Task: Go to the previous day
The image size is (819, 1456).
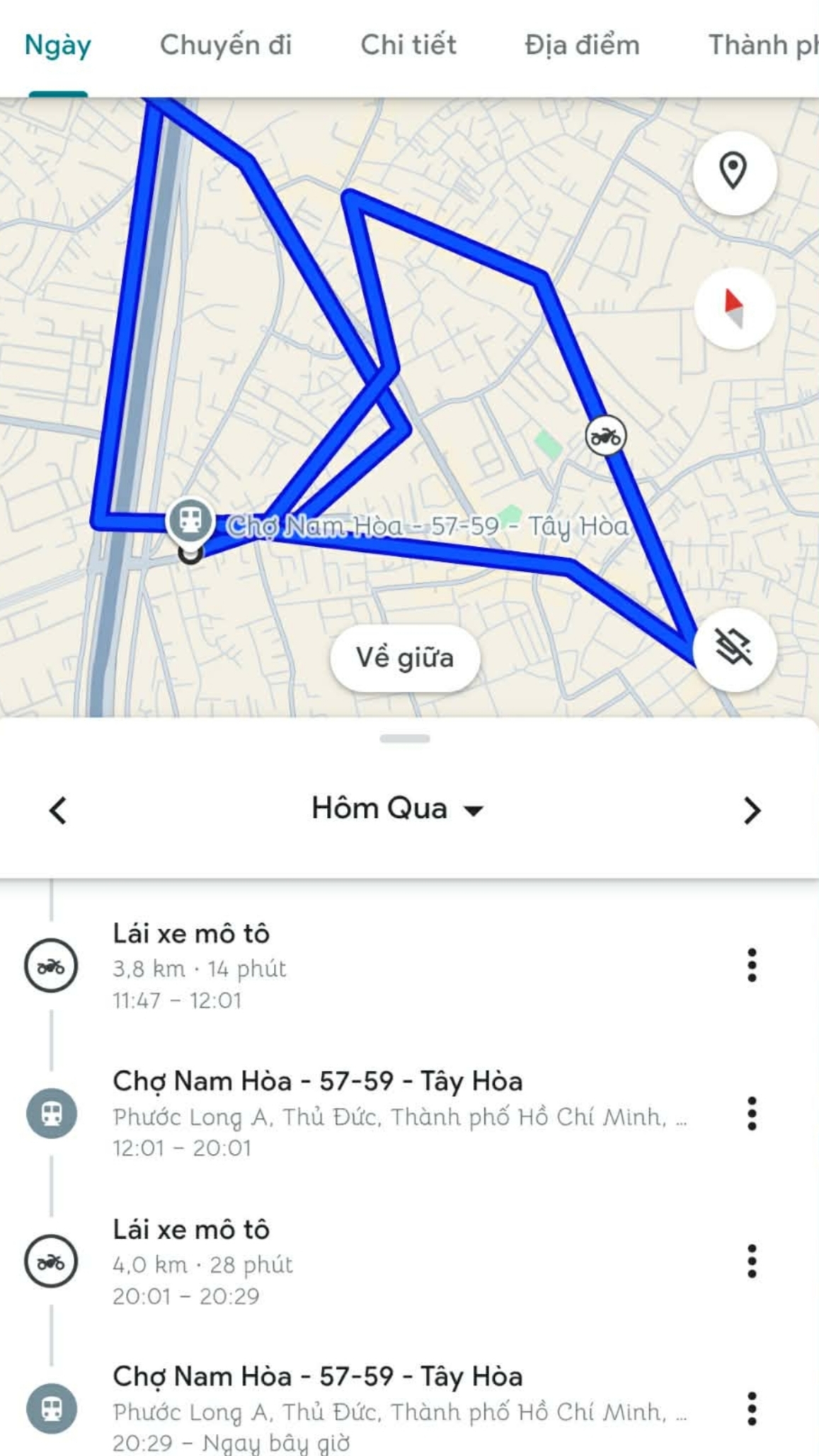Action: pos(58,810)
